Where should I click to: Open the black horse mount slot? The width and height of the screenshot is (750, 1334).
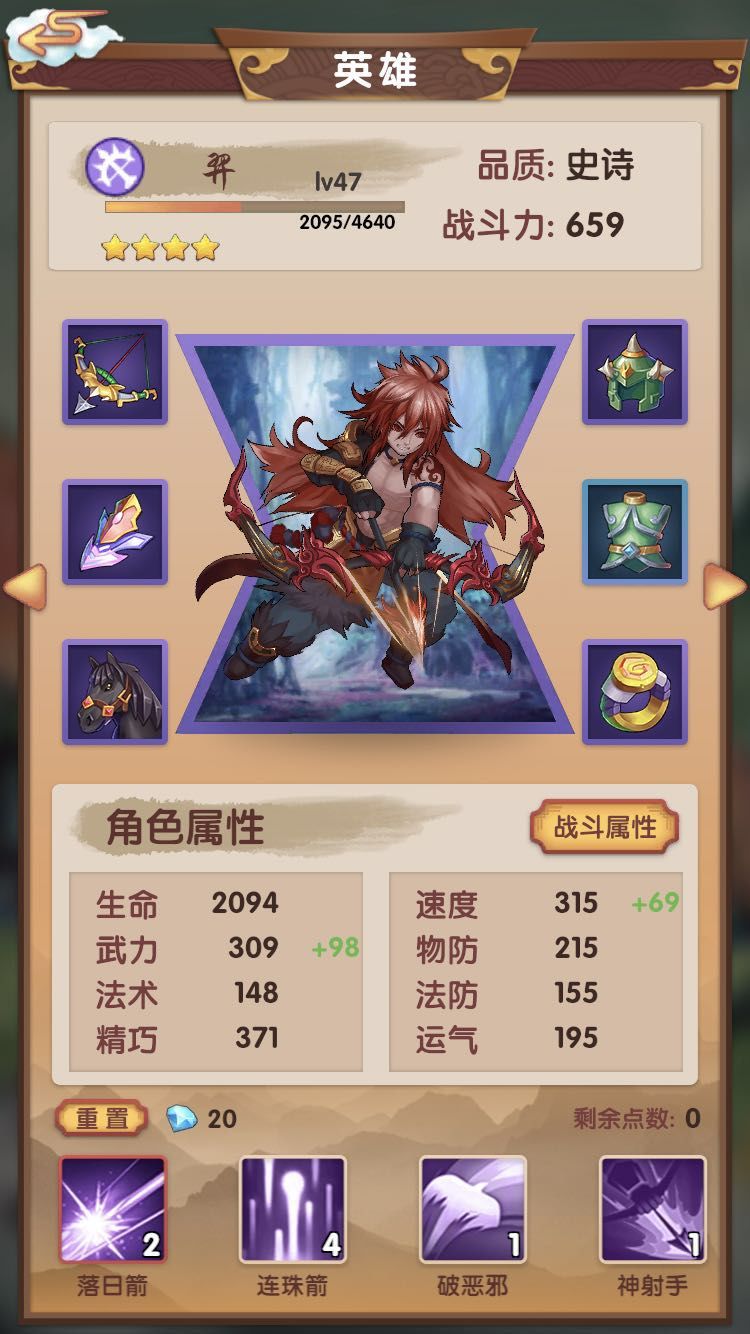[115, 692]
